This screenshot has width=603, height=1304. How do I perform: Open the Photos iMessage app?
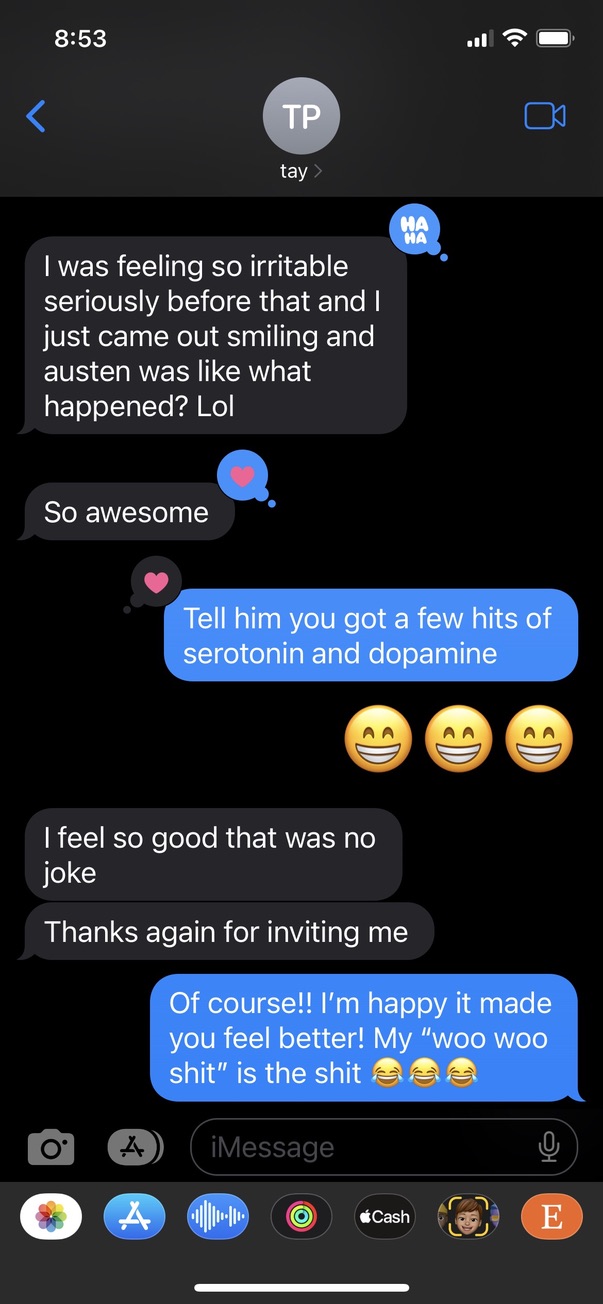click(51, 1217)
